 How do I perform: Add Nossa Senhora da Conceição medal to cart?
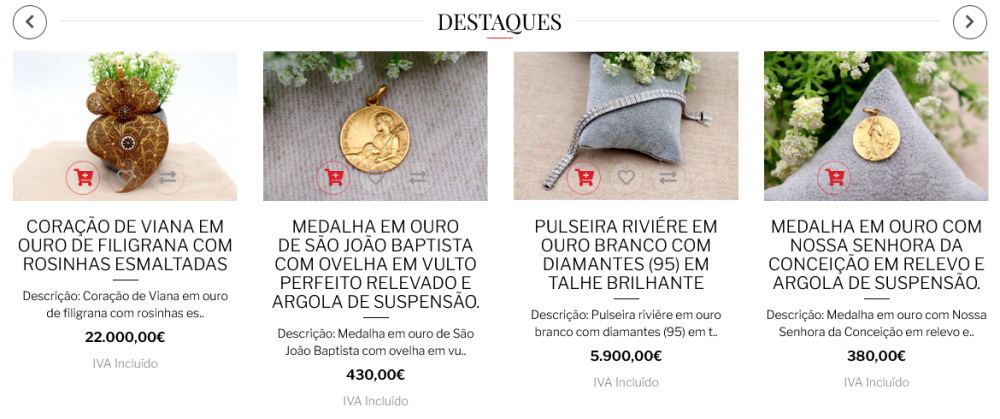click(834, 178)
